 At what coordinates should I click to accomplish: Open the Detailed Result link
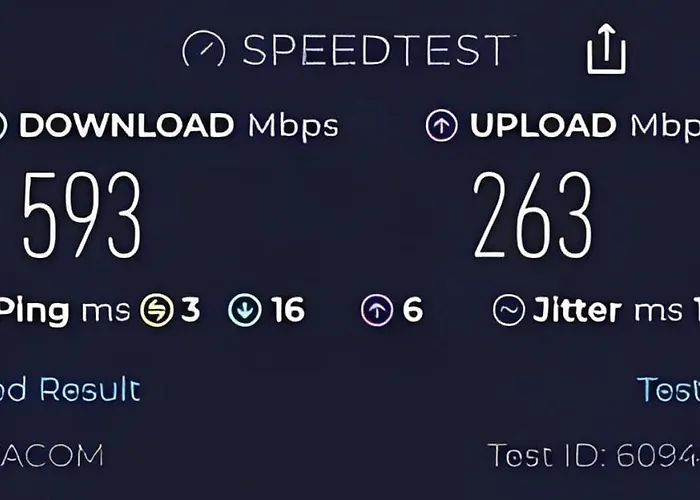pyautogui.click(x=68, y=389)
